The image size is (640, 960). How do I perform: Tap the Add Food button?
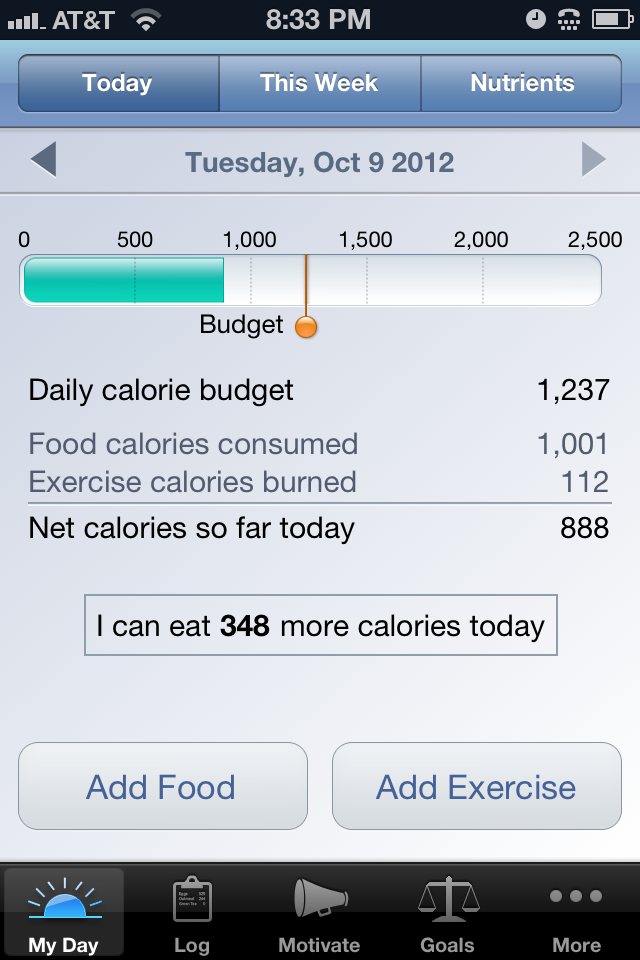[x=162, y=786]
